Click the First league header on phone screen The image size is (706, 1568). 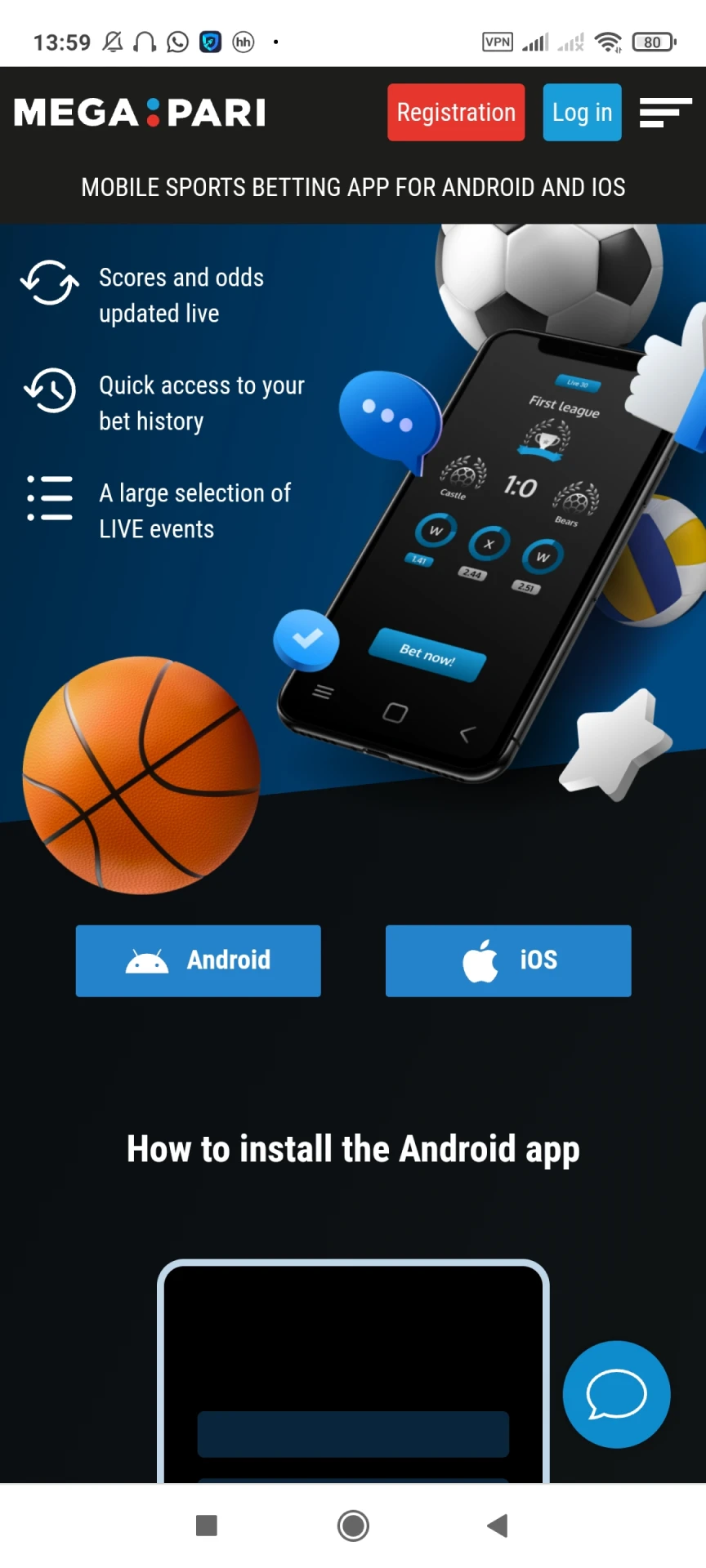564,406
